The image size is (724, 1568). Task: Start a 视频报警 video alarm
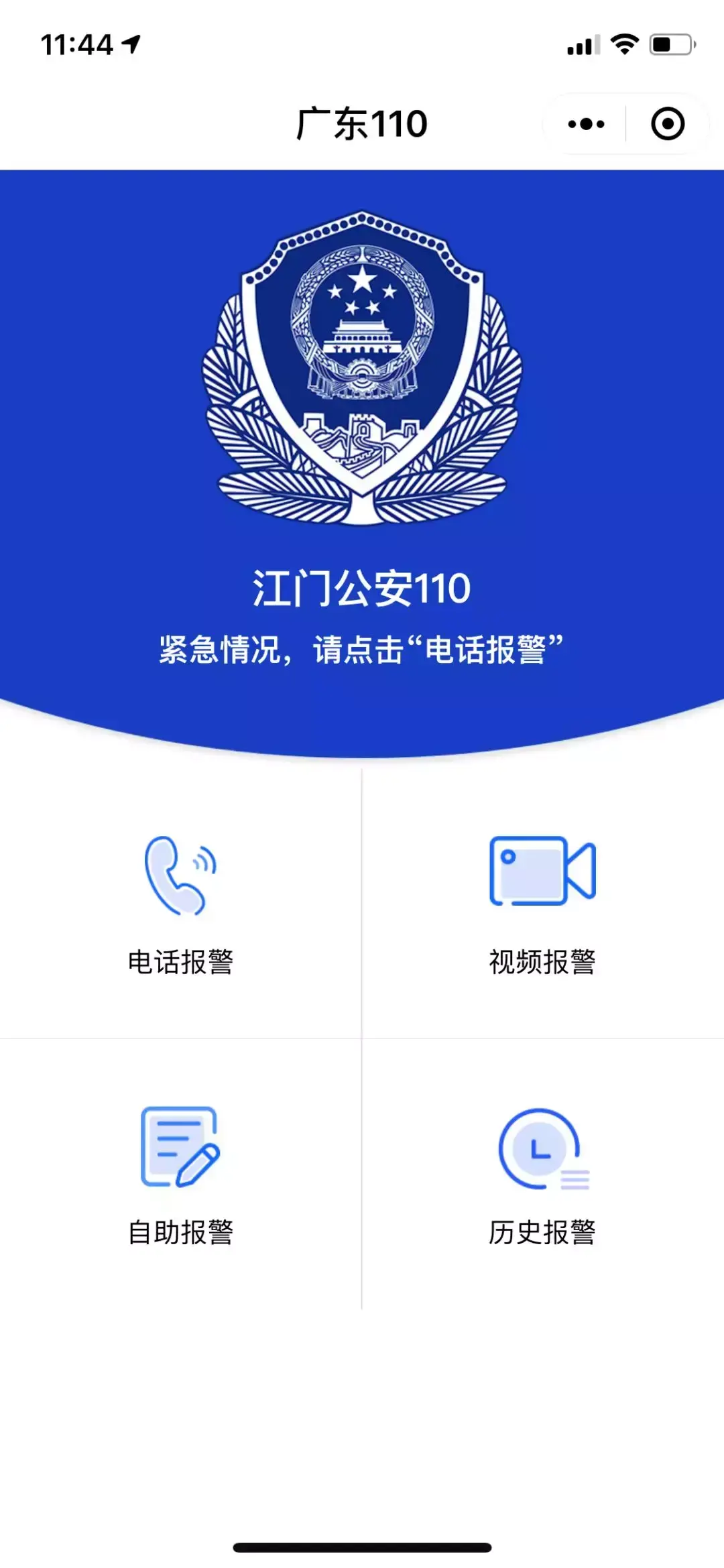click(542, 904)
